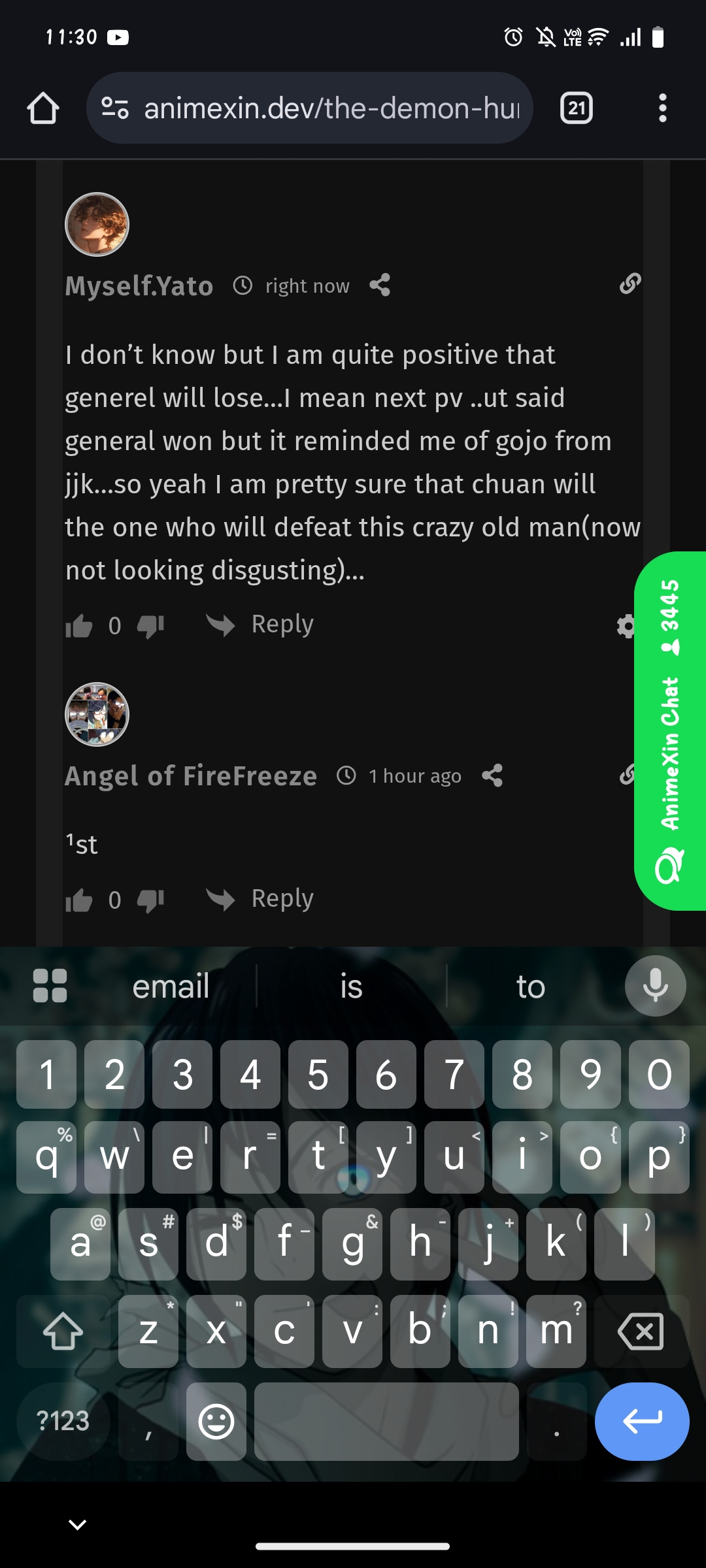Share Myself.Yato's comment
The image size is (706, 1568).
[380, 286]
